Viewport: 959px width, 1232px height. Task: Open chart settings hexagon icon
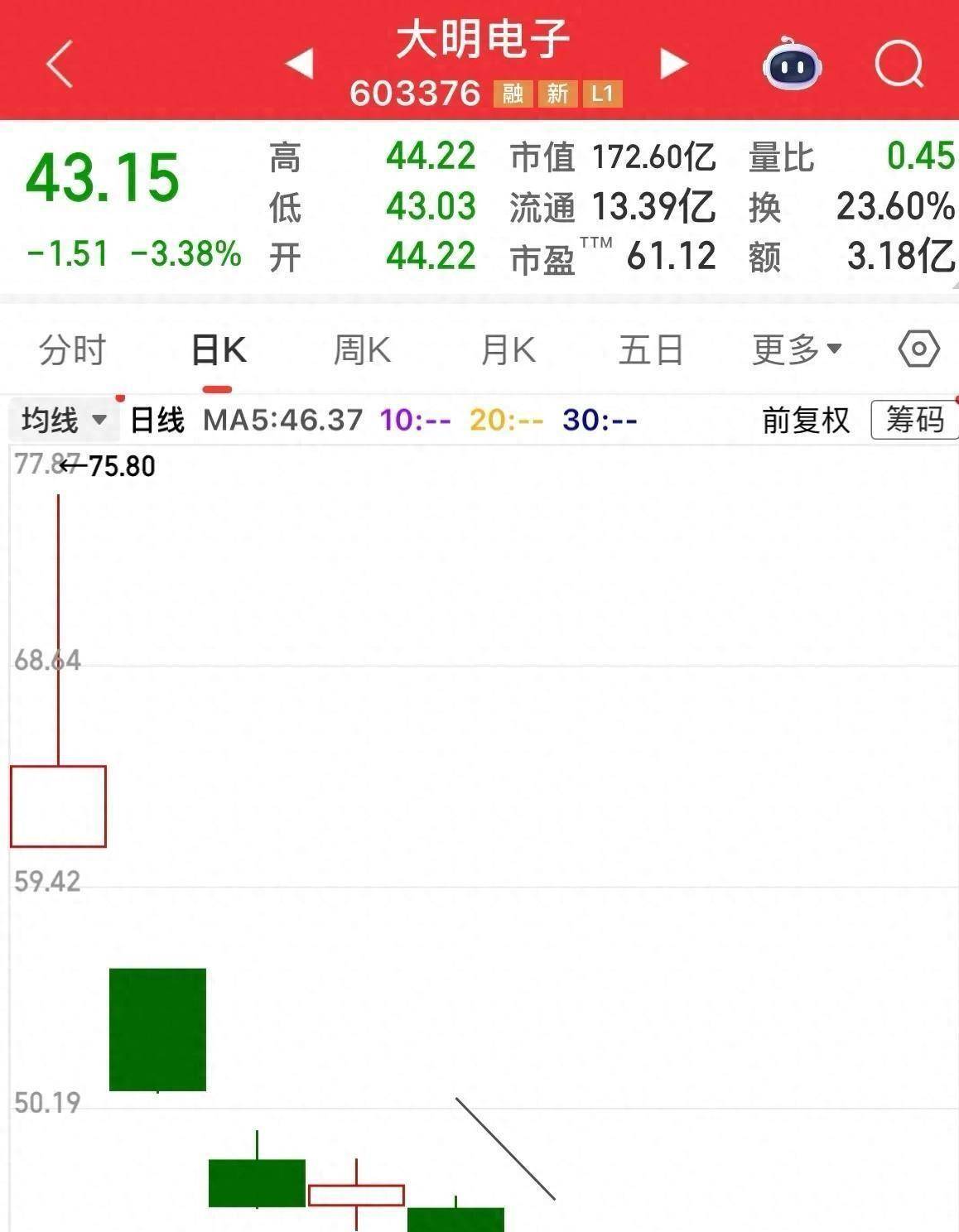(x=918, y=349)
